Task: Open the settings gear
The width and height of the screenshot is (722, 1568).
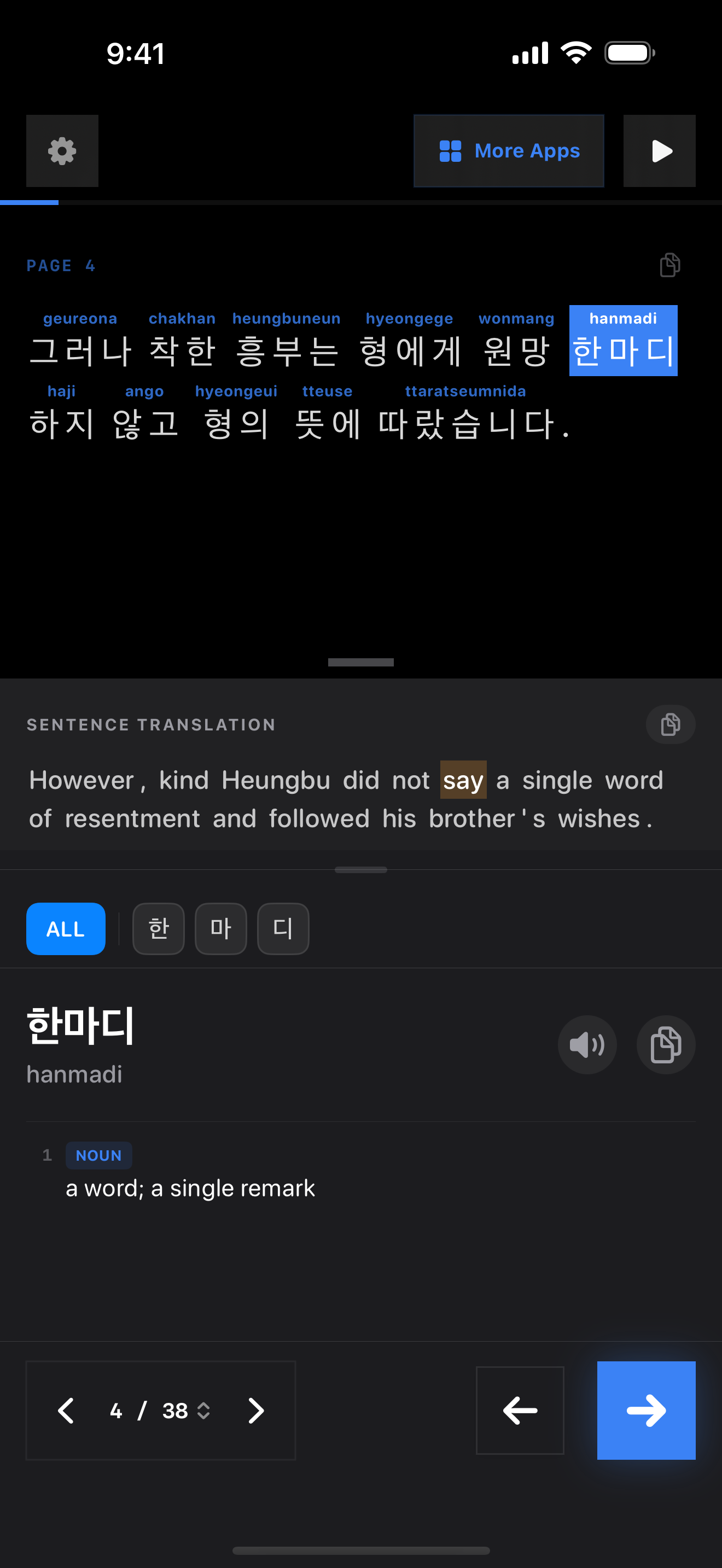Action: tap(62, 151)
